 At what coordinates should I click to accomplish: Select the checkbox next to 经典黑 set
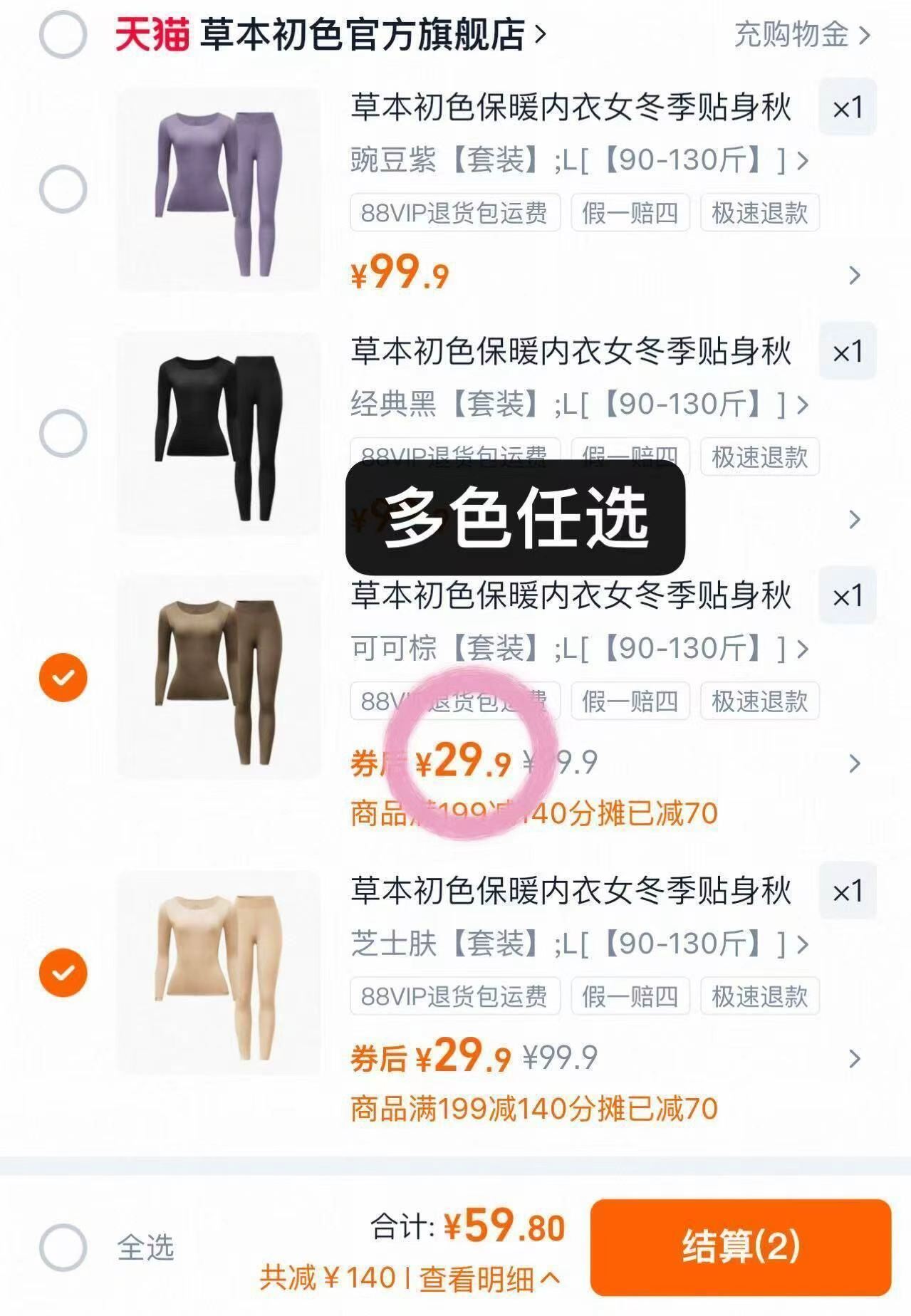(x=64, y=433)
